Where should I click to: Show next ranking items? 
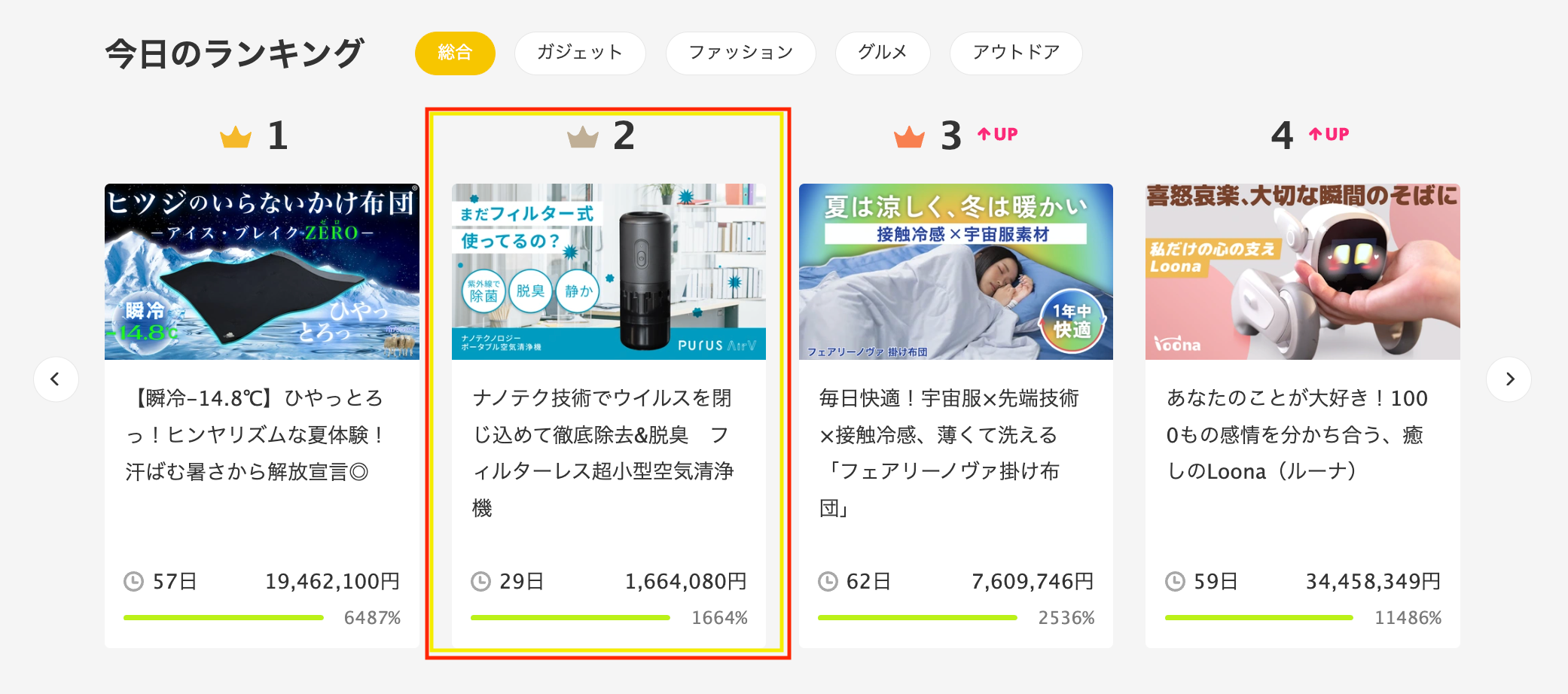[x=1509, y=379]
